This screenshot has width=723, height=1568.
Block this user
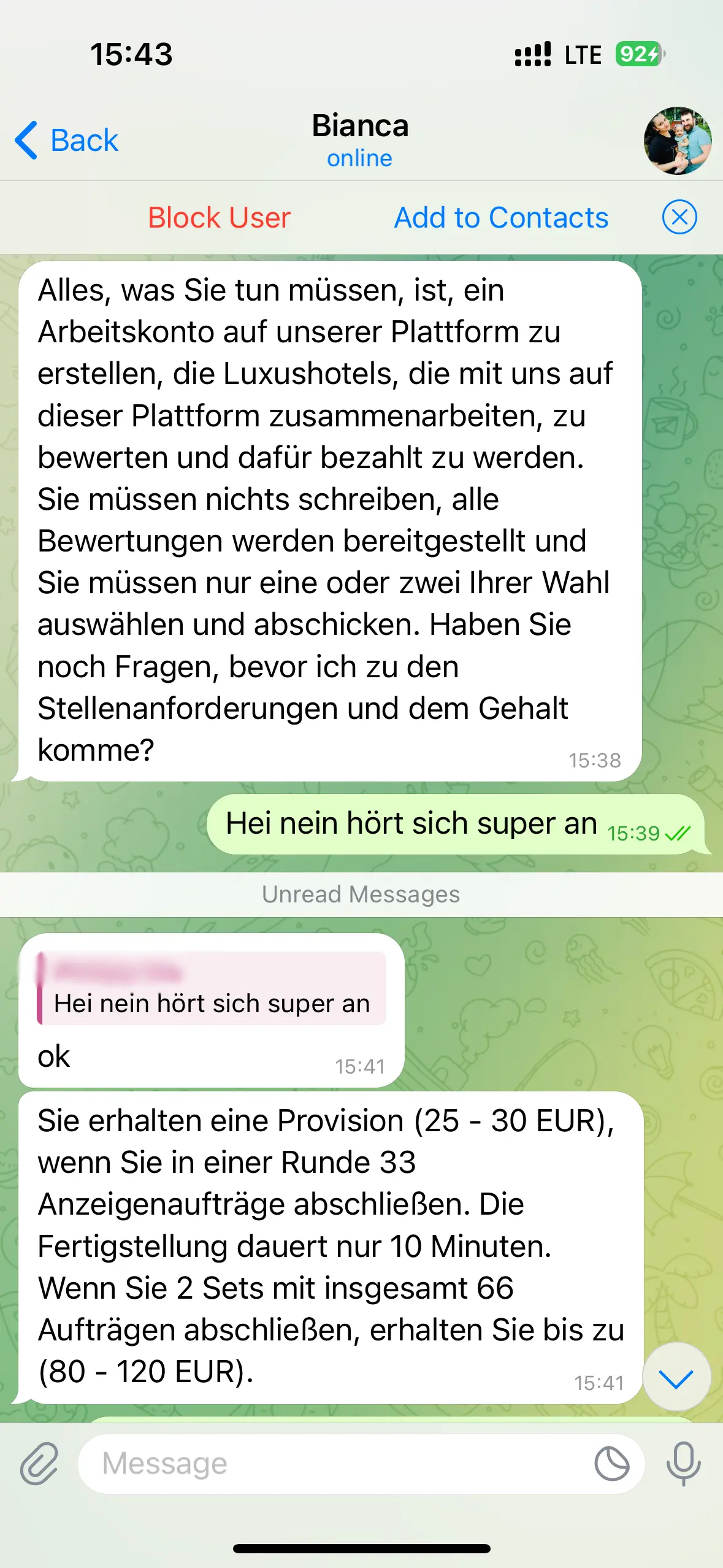tap(219, 218)
